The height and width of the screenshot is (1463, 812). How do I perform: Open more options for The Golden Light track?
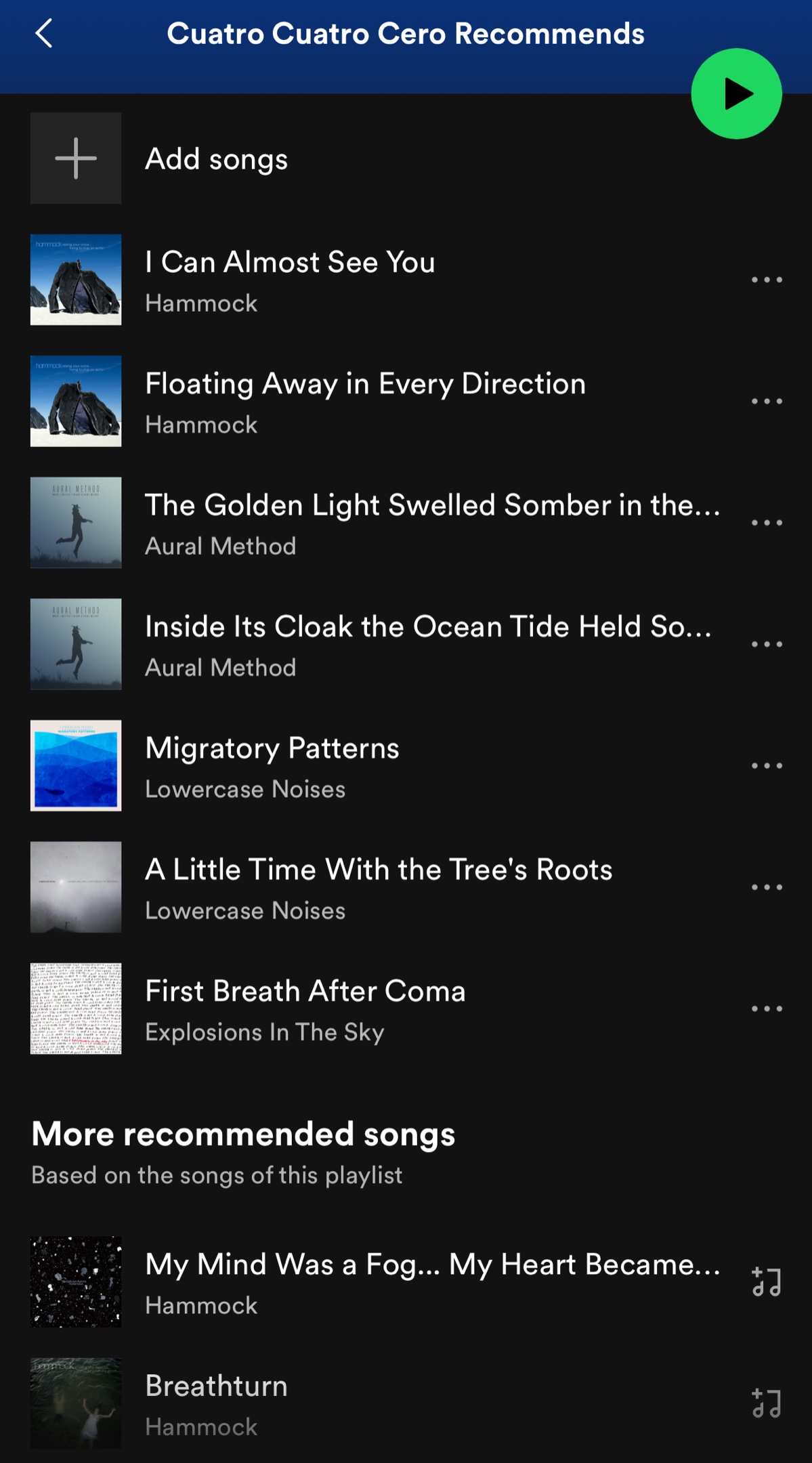pos(766,522)
